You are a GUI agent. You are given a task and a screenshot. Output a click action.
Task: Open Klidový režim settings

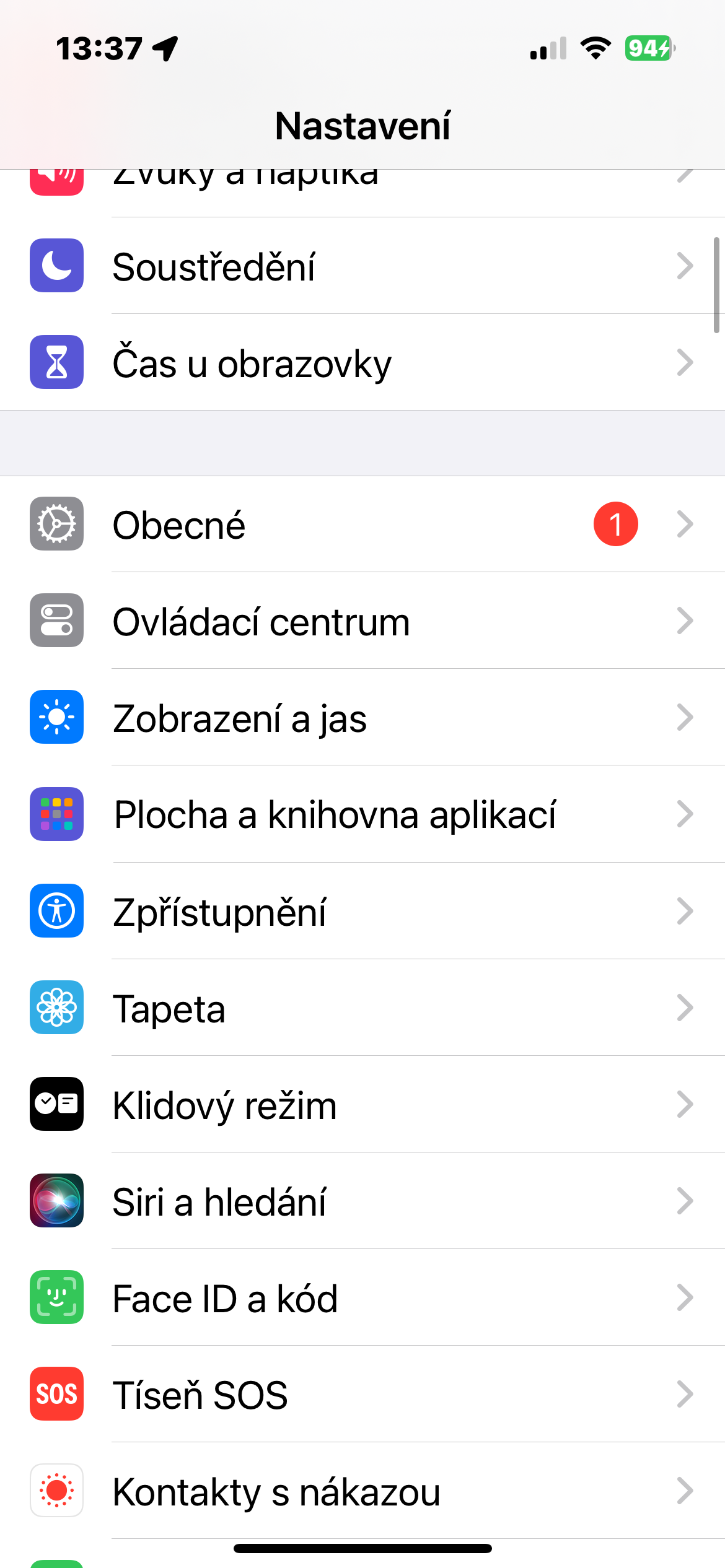click(362, 1104)
